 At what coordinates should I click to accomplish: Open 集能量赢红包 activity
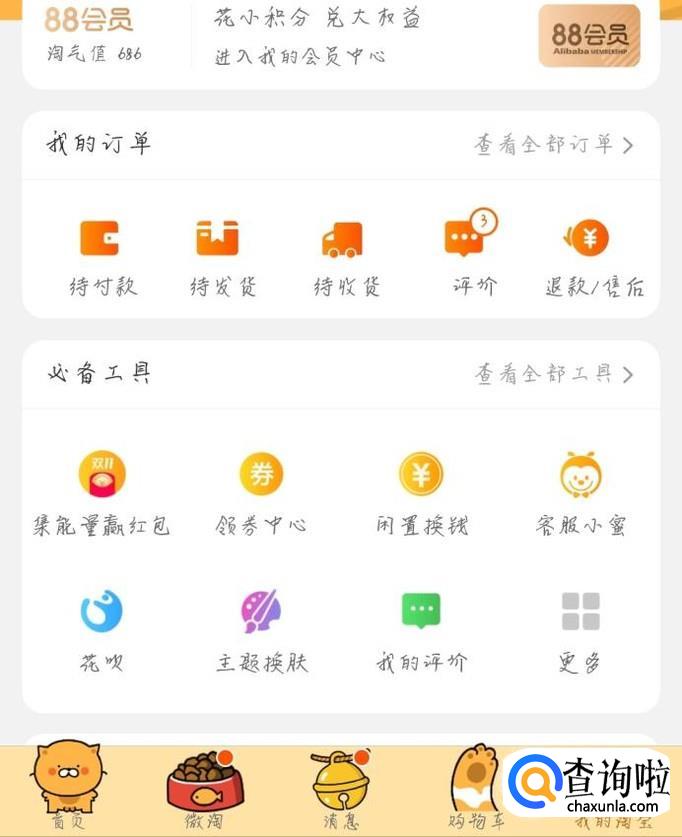(101, 494)
